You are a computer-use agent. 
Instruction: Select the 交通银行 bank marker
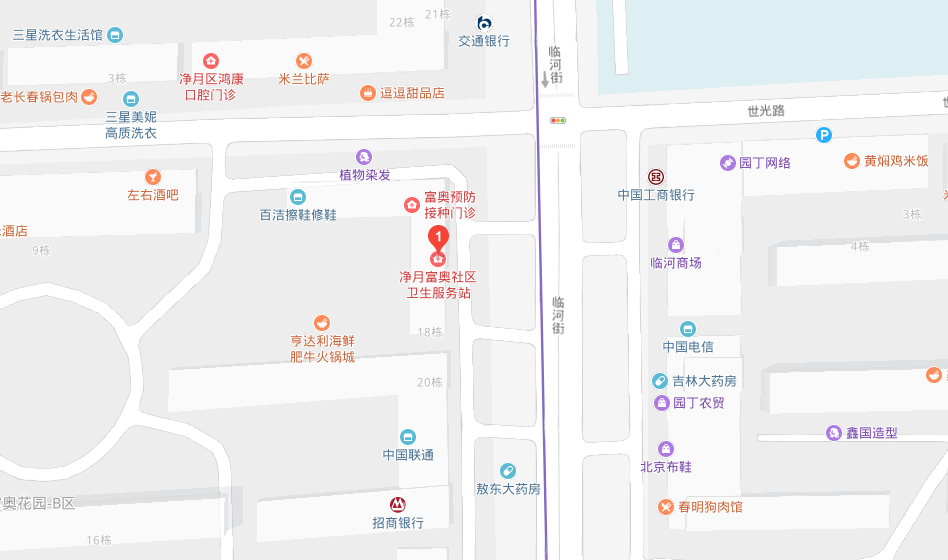click(484, 23)
